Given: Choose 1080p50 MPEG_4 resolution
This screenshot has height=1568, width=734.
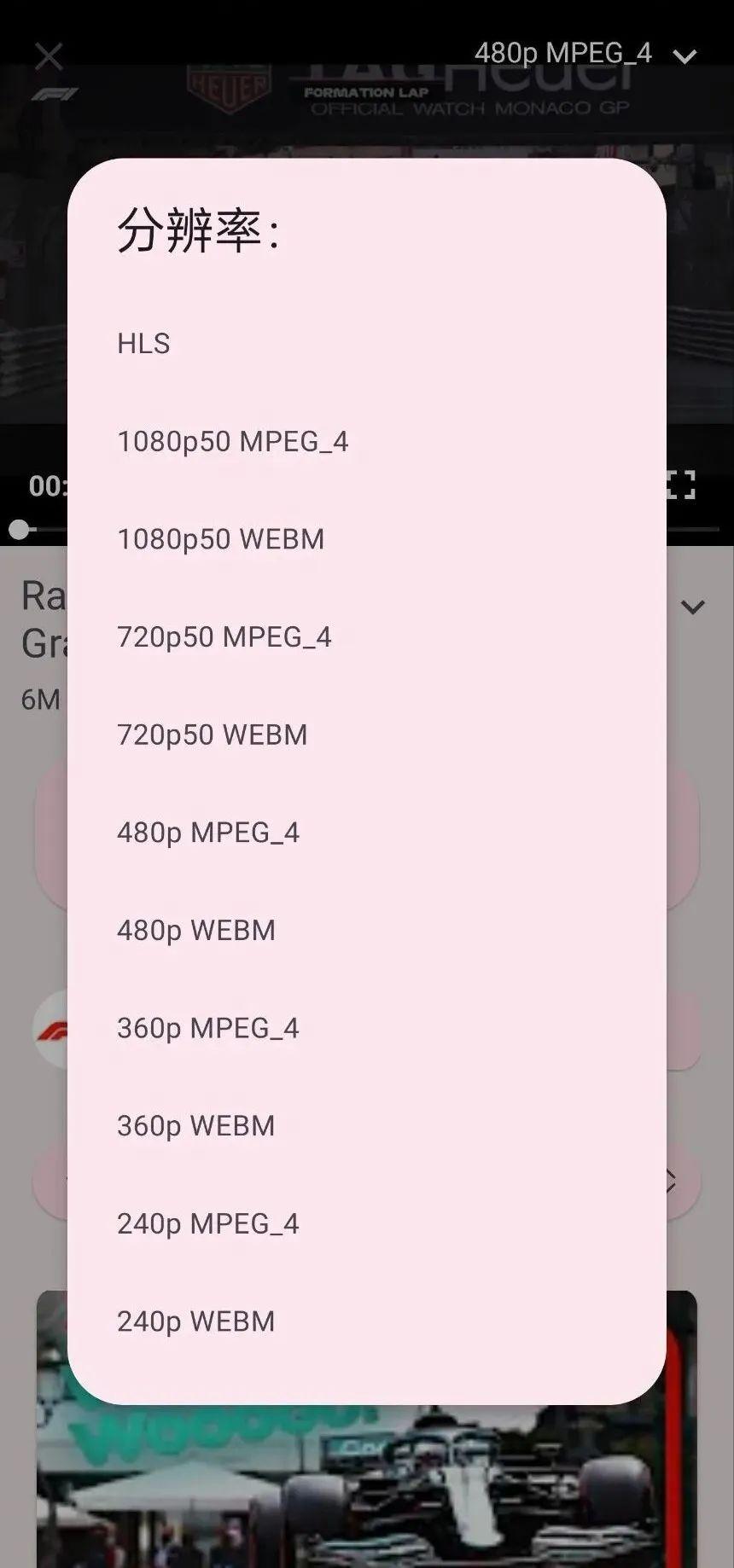Looking at the screenshot, I should [367, 441].
